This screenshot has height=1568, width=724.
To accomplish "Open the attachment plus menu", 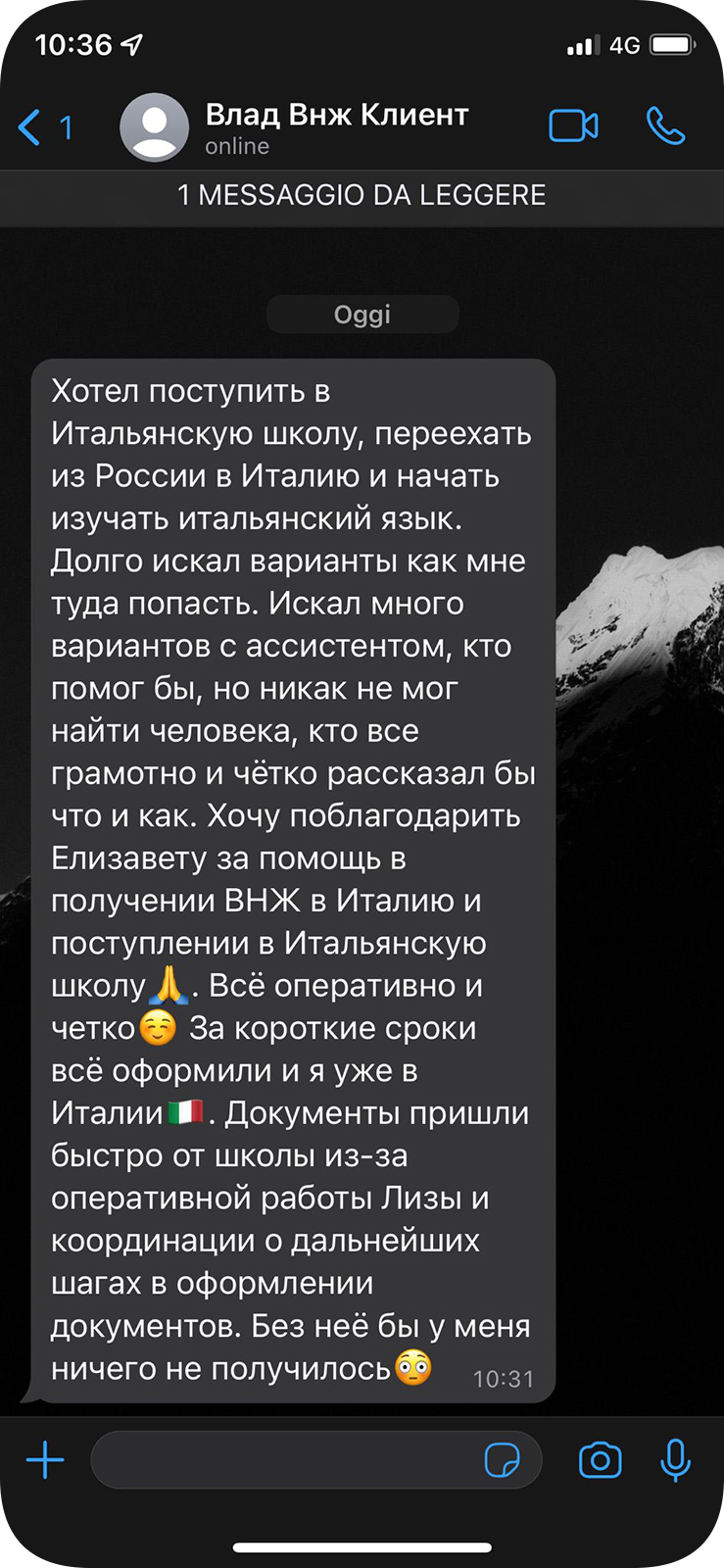I will point(45,1460).
